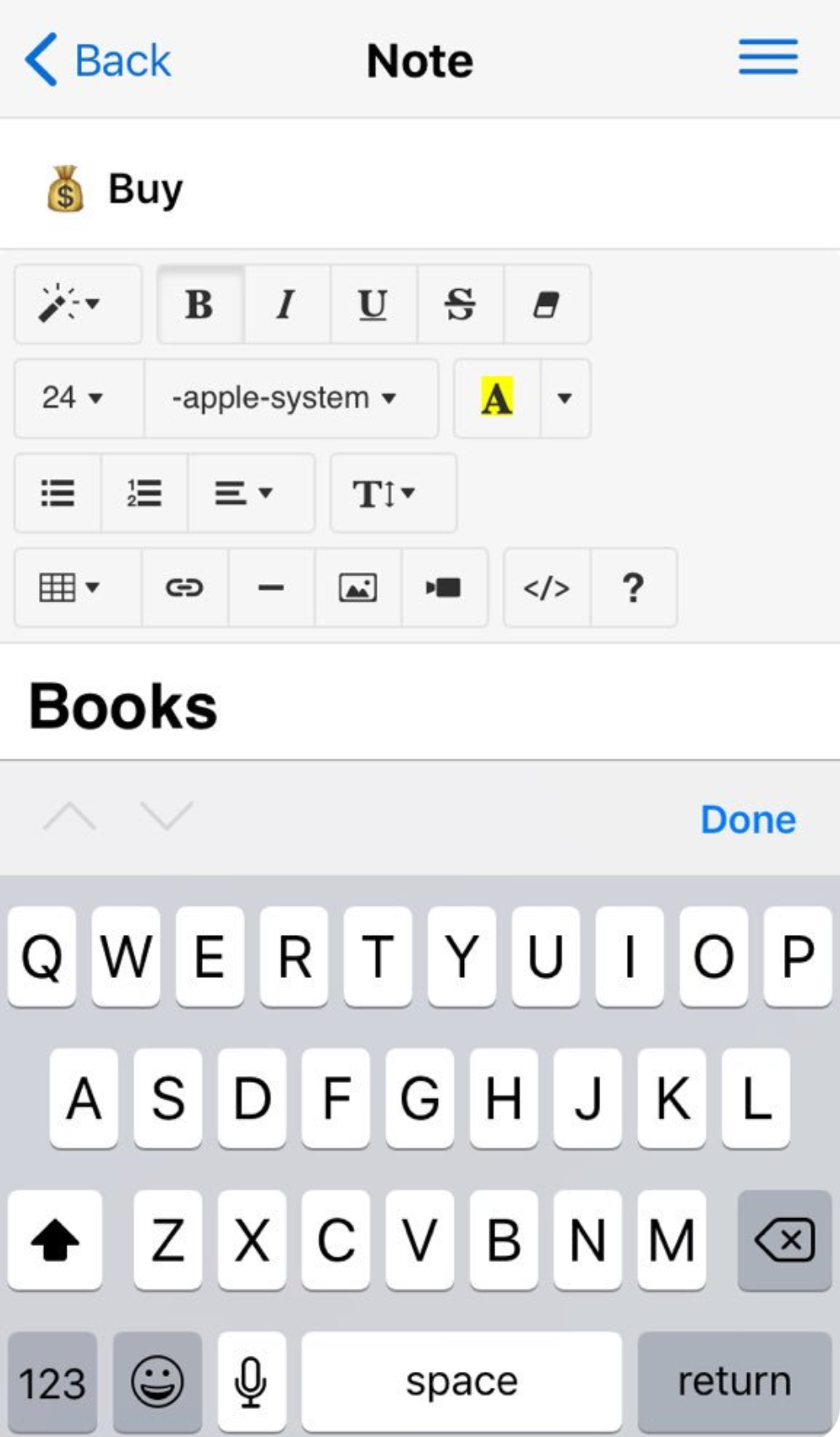Tap Done to dismiss the keyboard
Viewport: 840px width, 1437px height.
(748, 819)
